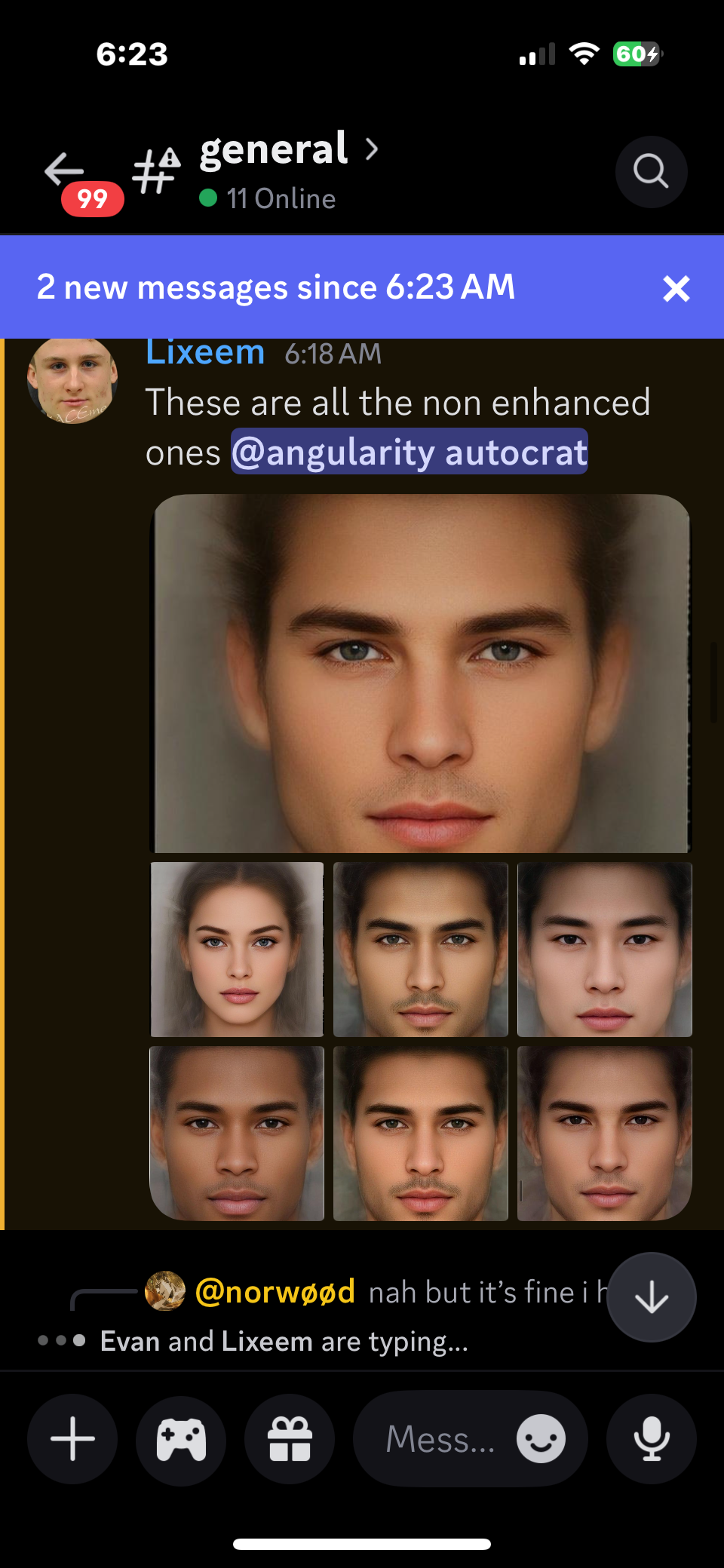Open the @angularity autocrat mention
Image resolution: width=724 pixels, height=1568 pixels.
coord(410,453)
